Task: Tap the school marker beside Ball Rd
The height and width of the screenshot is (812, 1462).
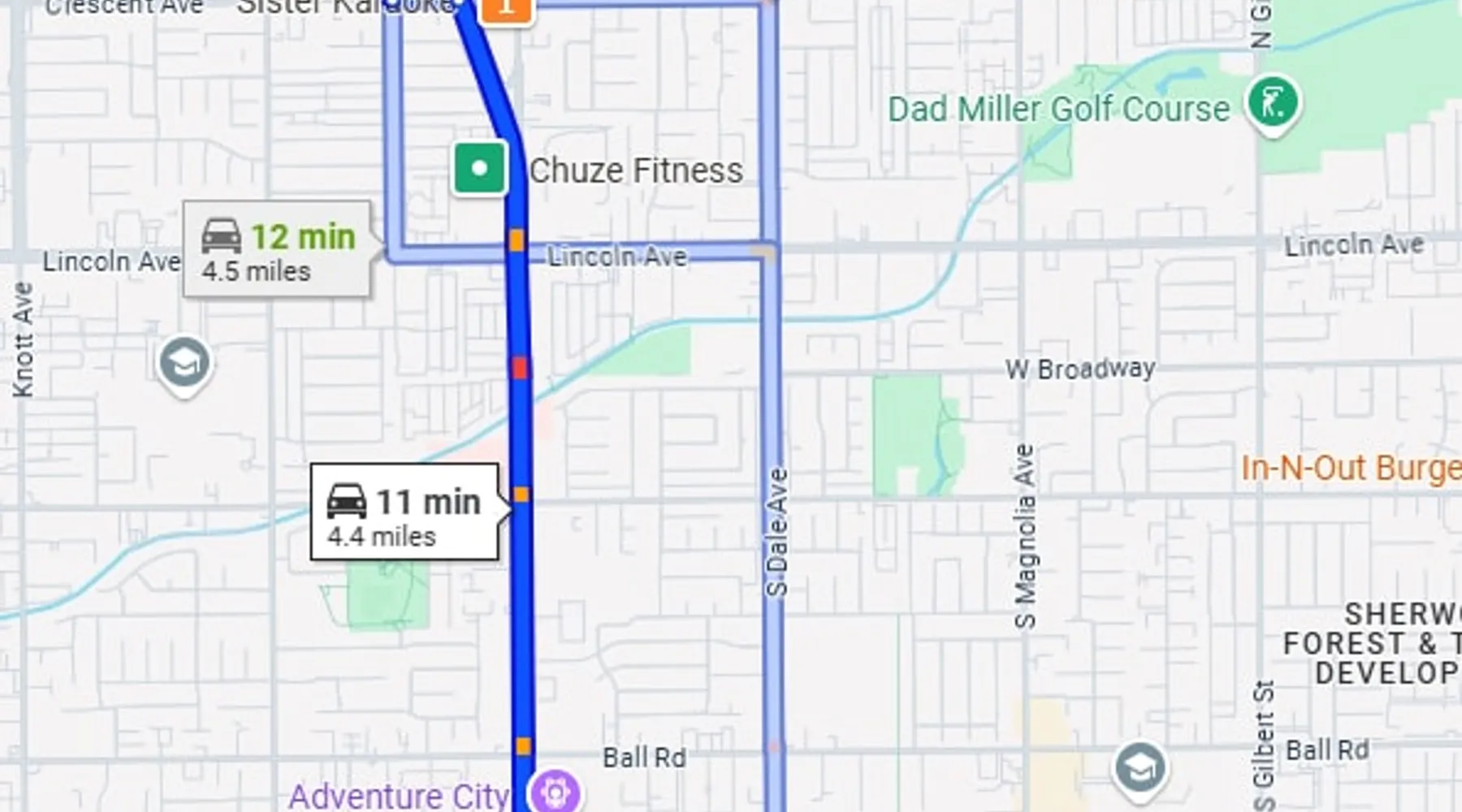Action: [x=1140, y=767]
